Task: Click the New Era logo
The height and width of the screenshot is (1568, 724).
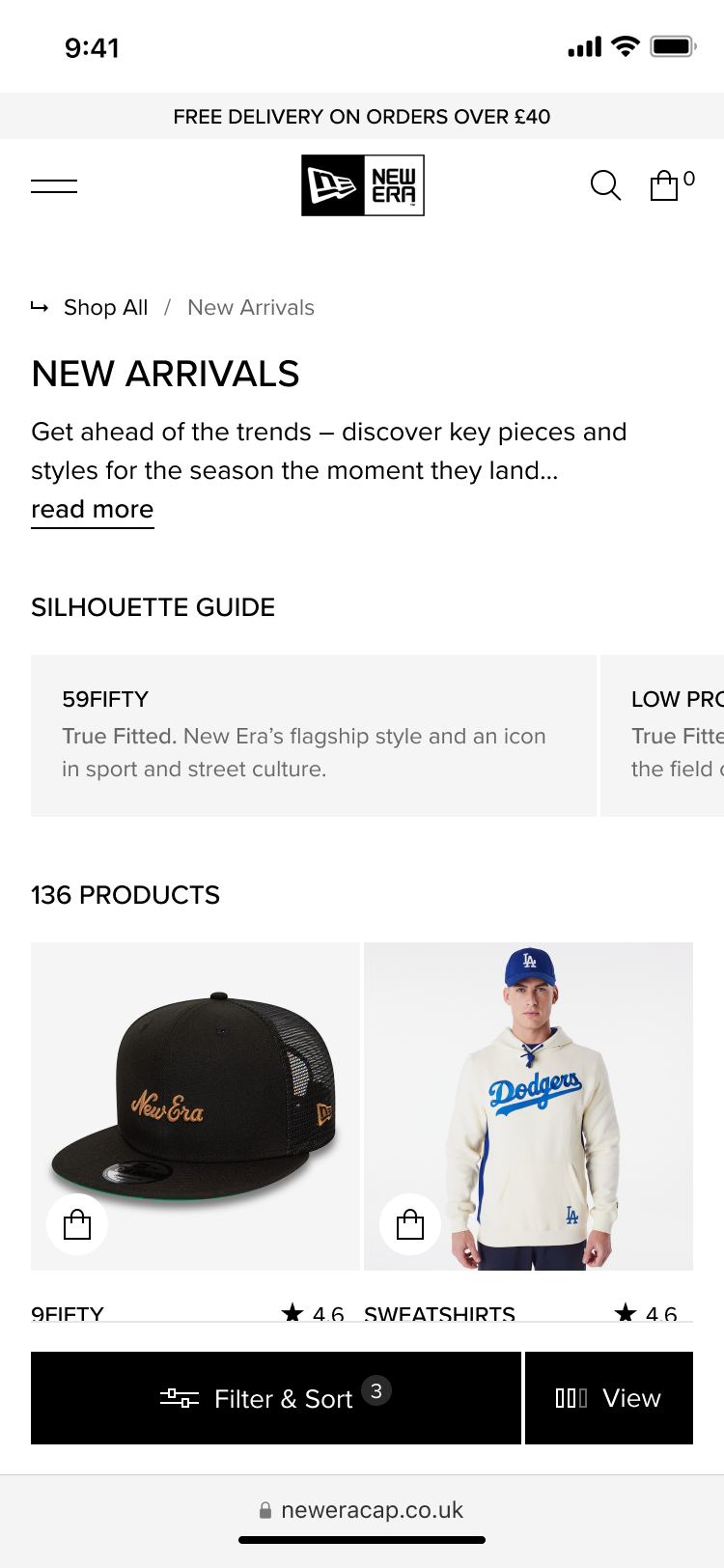Action: pos(362,185)
